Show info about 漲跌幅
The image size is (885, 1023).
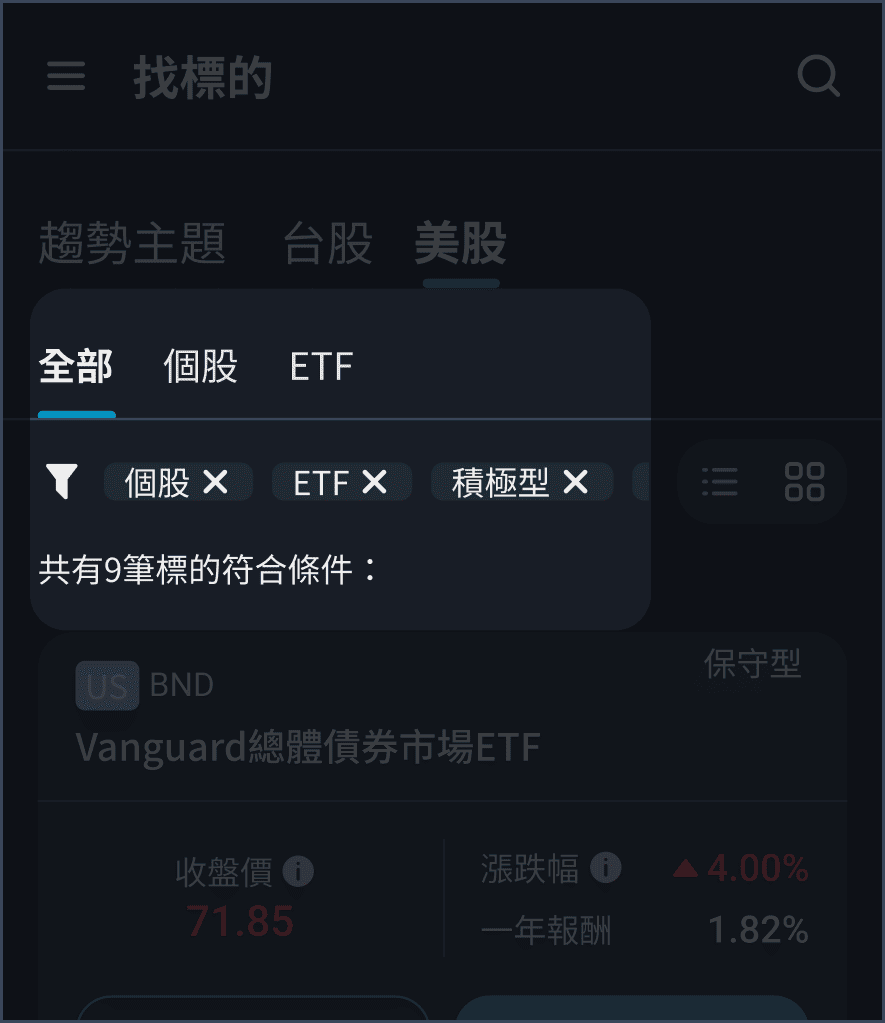[605, 868]
